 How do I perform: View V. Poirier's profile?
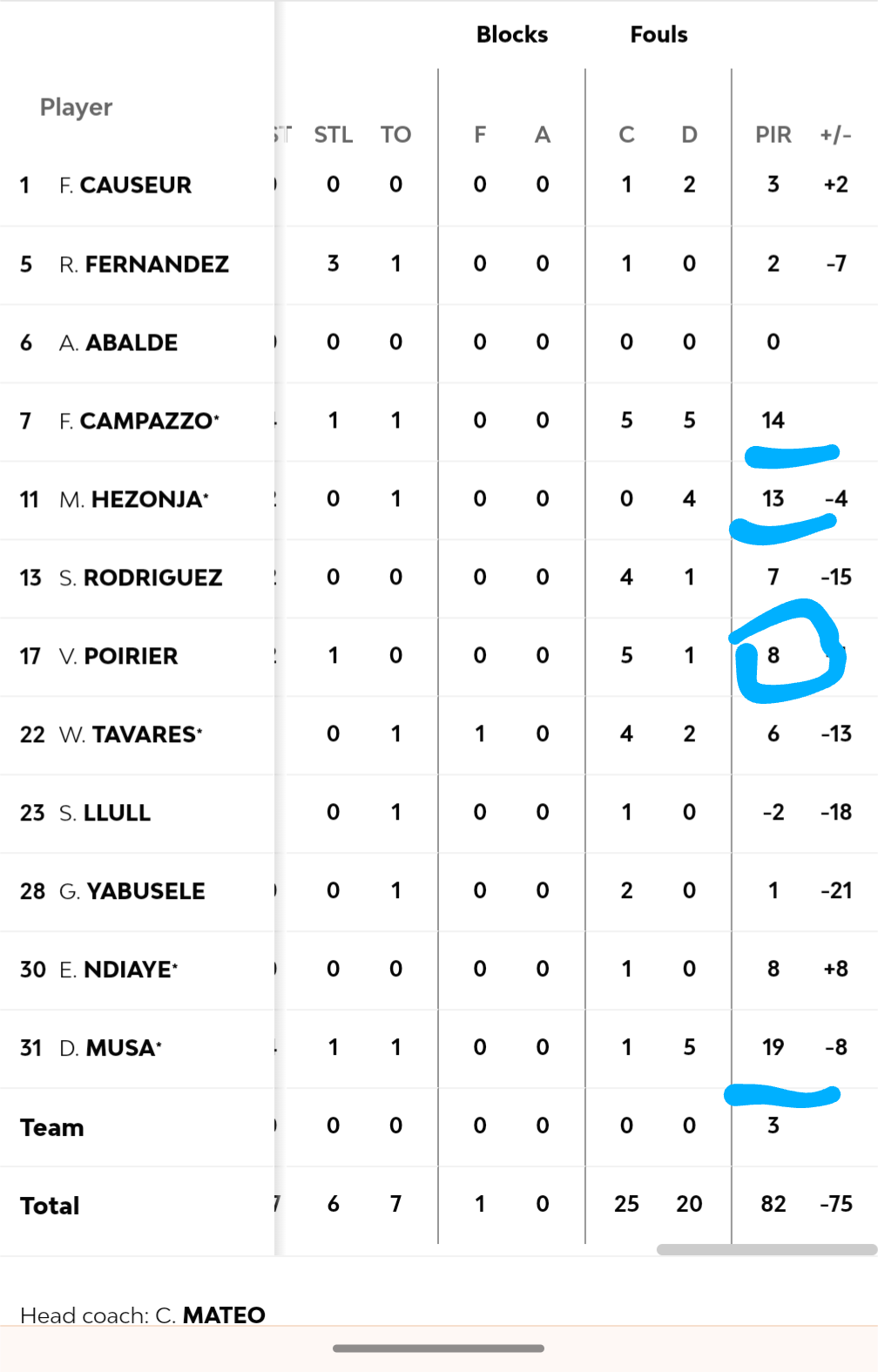coord(118,656)
